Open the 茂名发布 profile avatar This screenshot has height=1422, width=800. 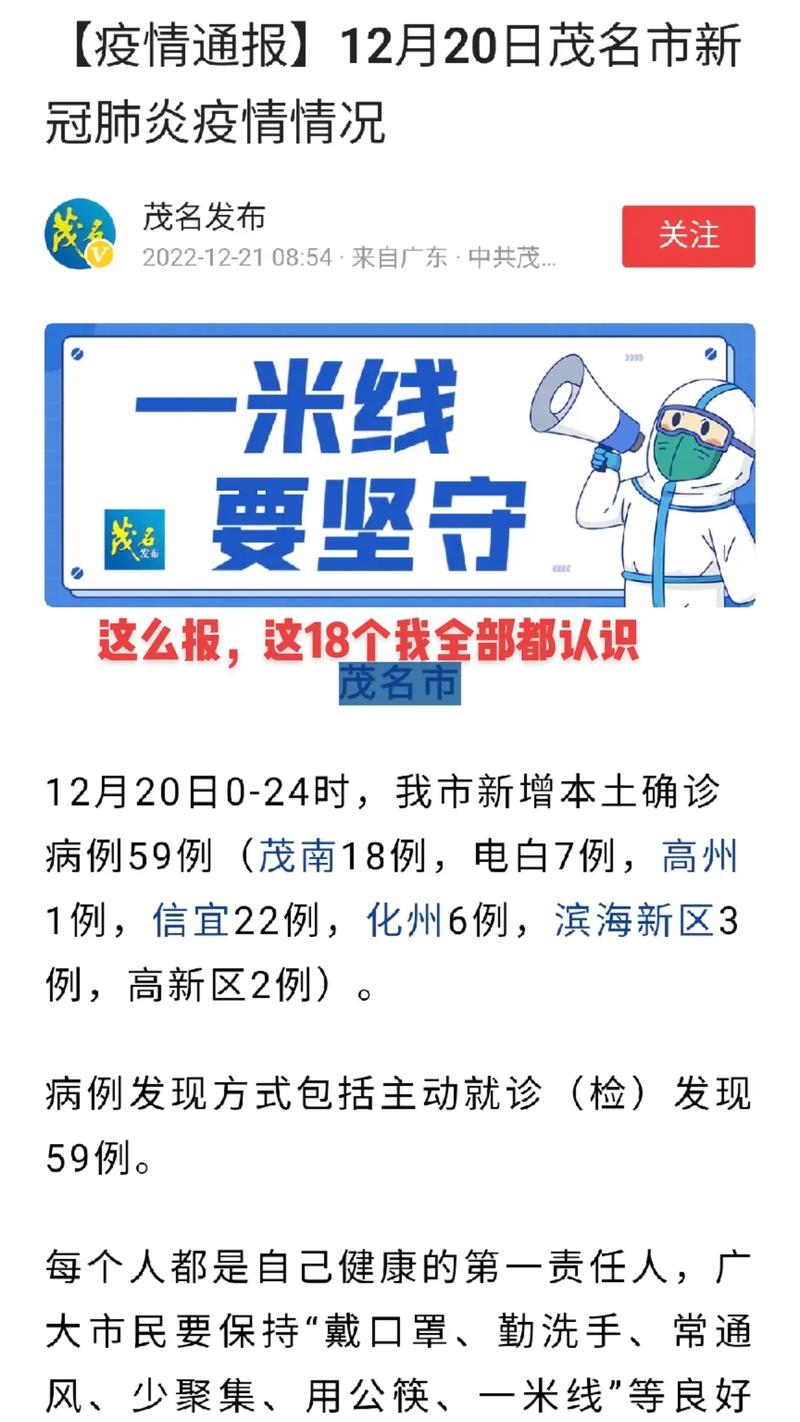coord(80,235)
